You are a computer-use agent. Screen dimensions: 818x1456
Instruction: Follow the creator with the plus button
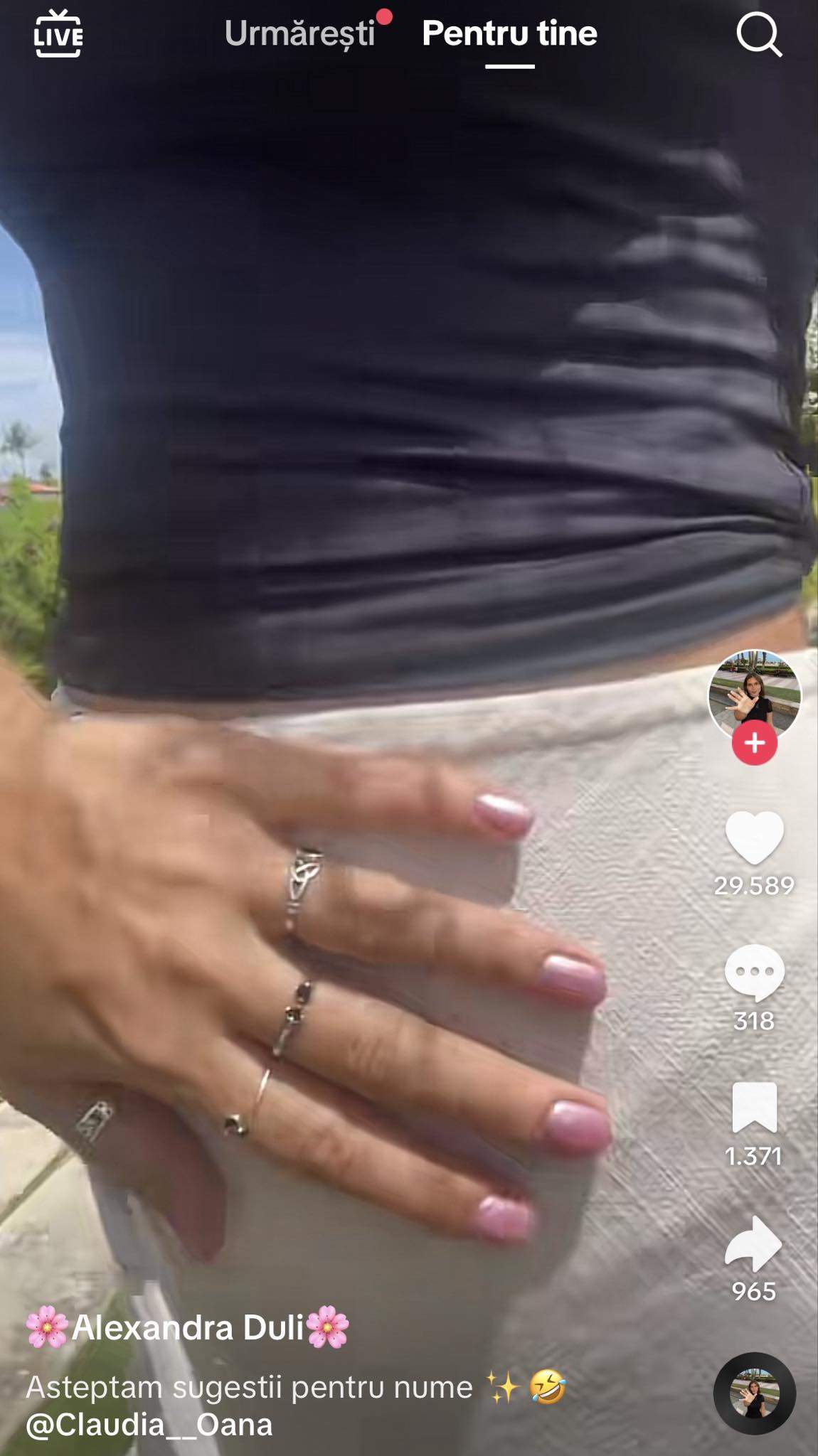coord(754,743)
